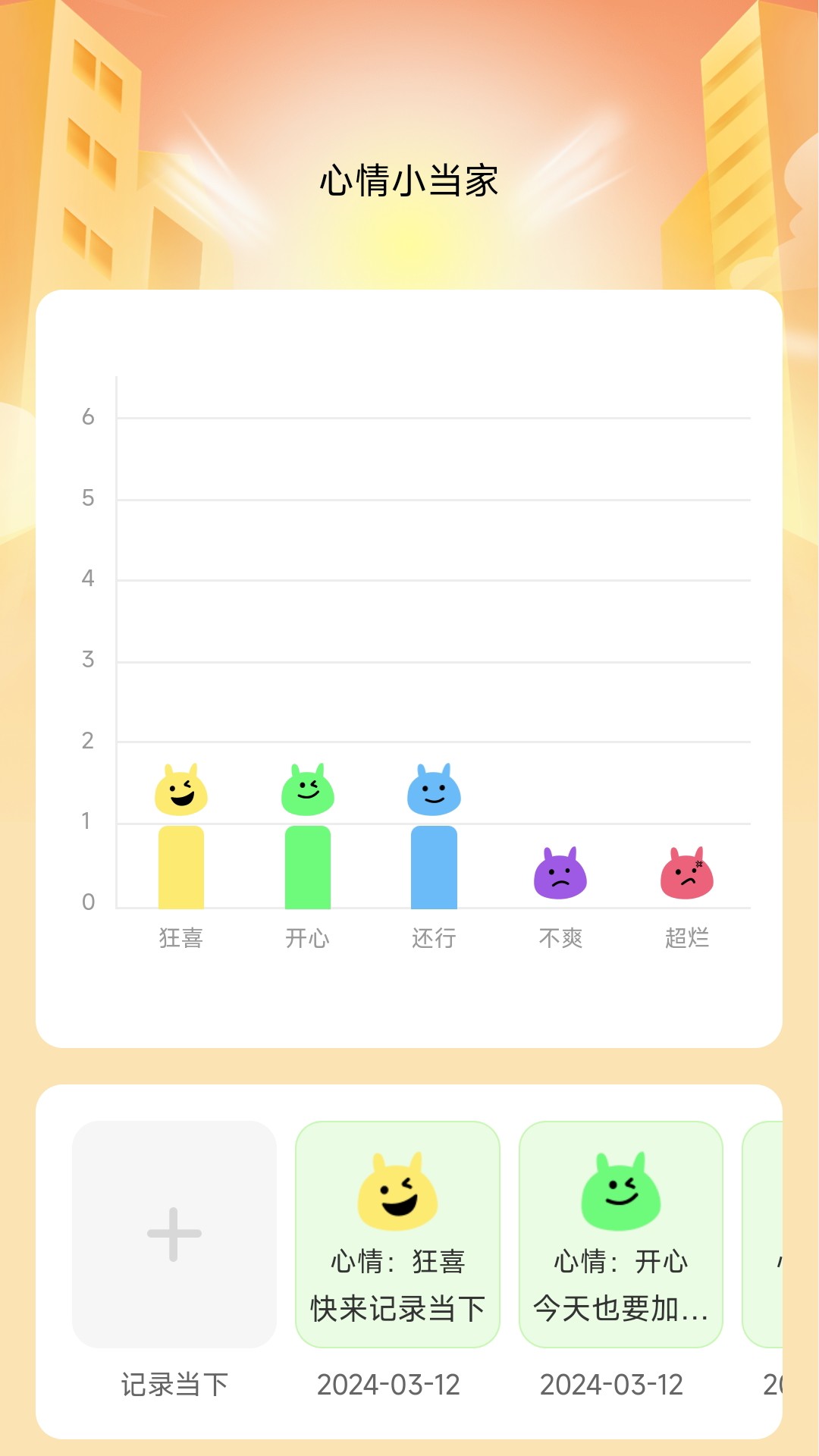Select the yellow 狂喜 mood emoji icon
819x1456 pixels.
point(182,789)
